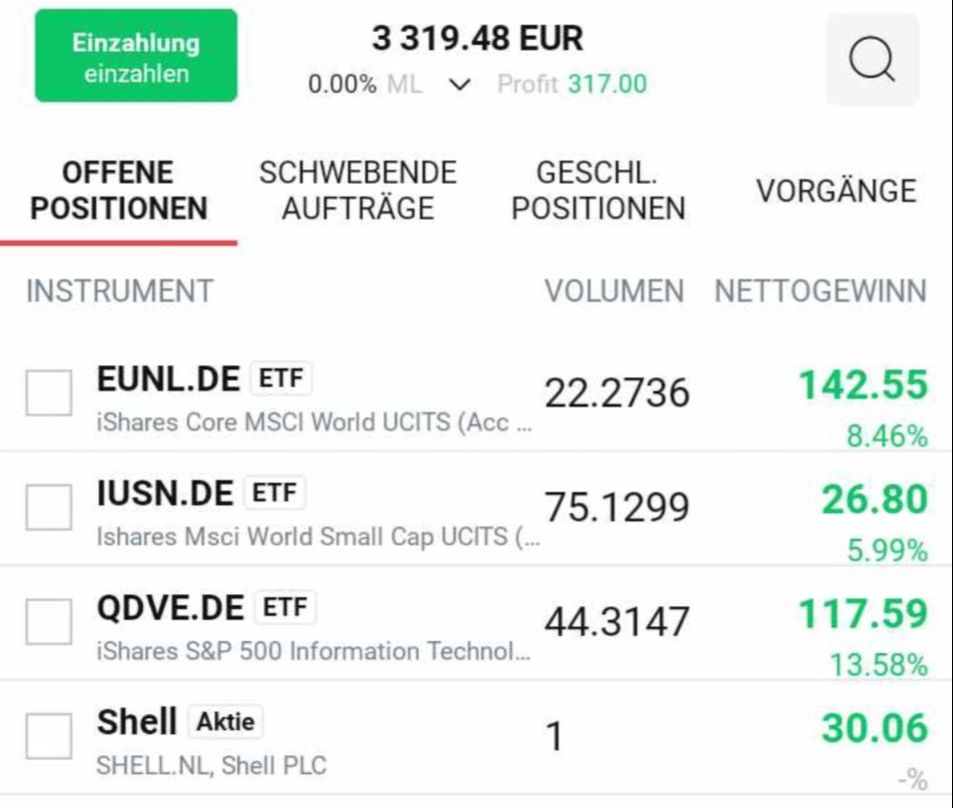Open the Vorgänge tab

(x=836, y=191)
